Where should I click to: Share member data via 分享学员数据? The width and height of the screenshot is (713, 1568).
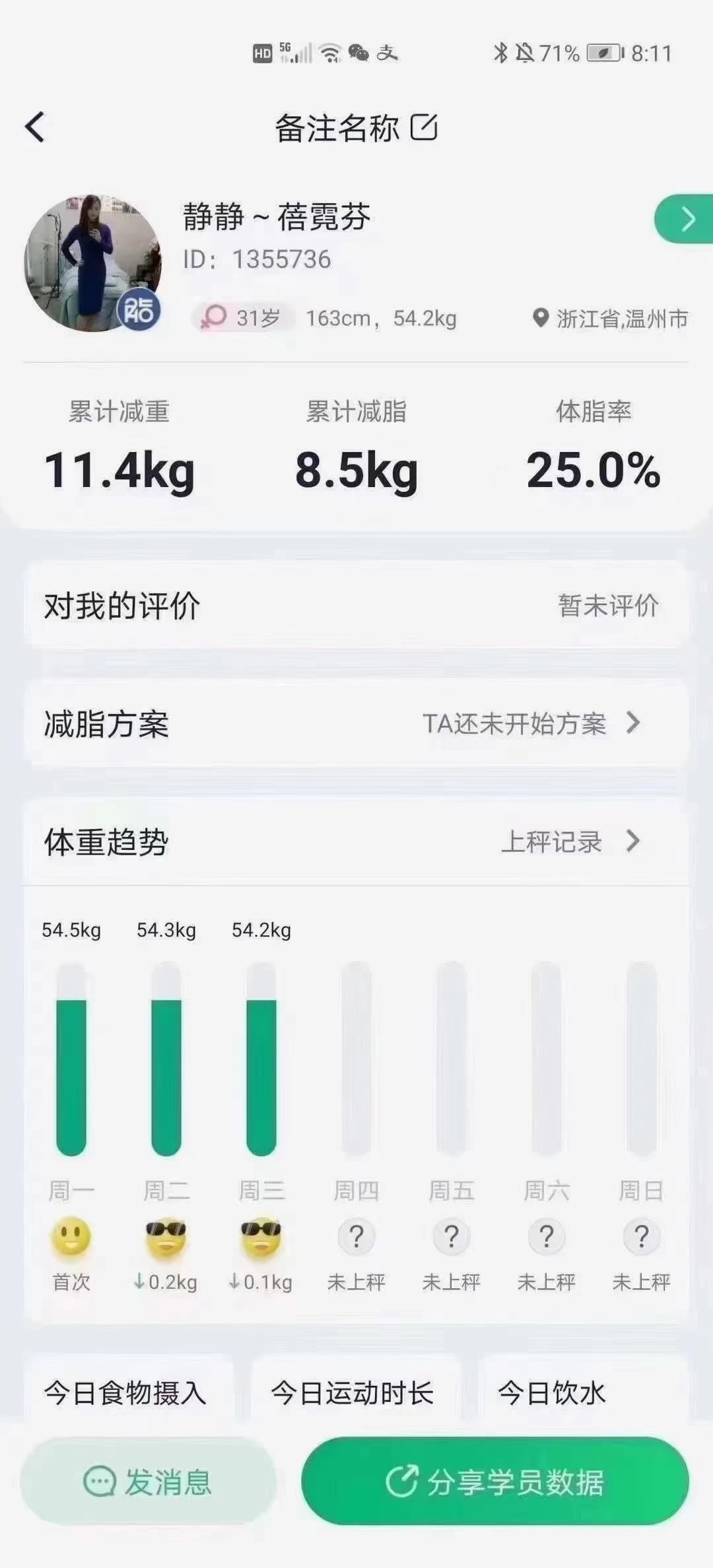click(x=495, y=1482)
